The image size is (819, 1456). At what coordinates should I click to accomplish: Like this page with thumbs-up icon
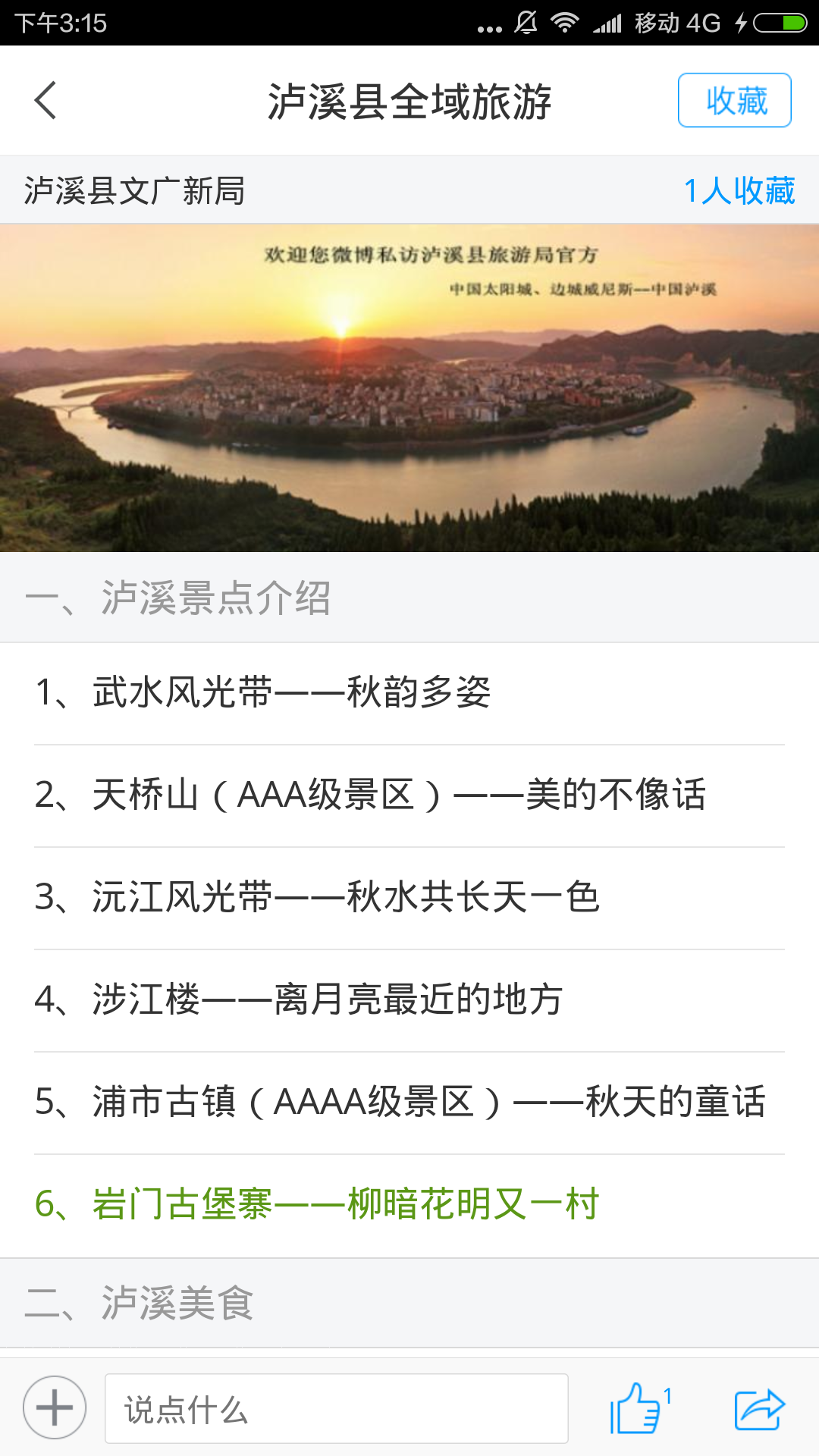pyautogui.click(x=637, y=1408)
